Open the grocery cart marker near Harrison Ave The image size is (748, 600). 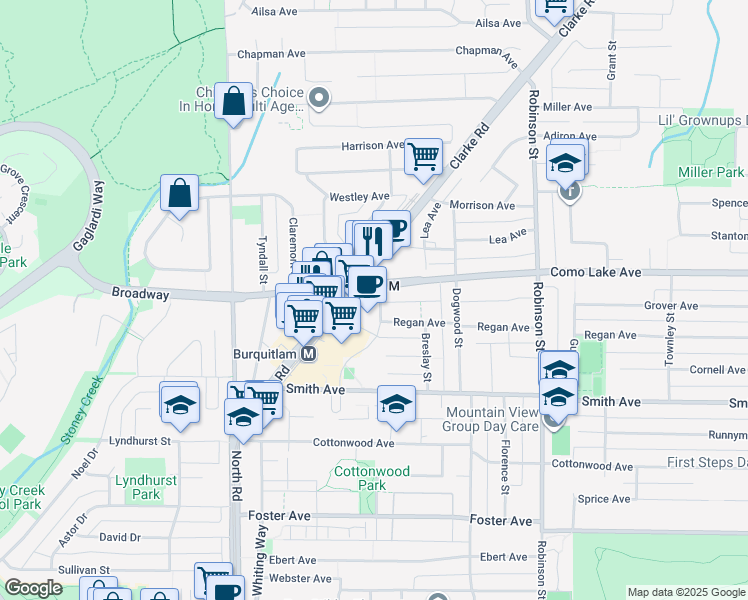[x=424, y=156]
